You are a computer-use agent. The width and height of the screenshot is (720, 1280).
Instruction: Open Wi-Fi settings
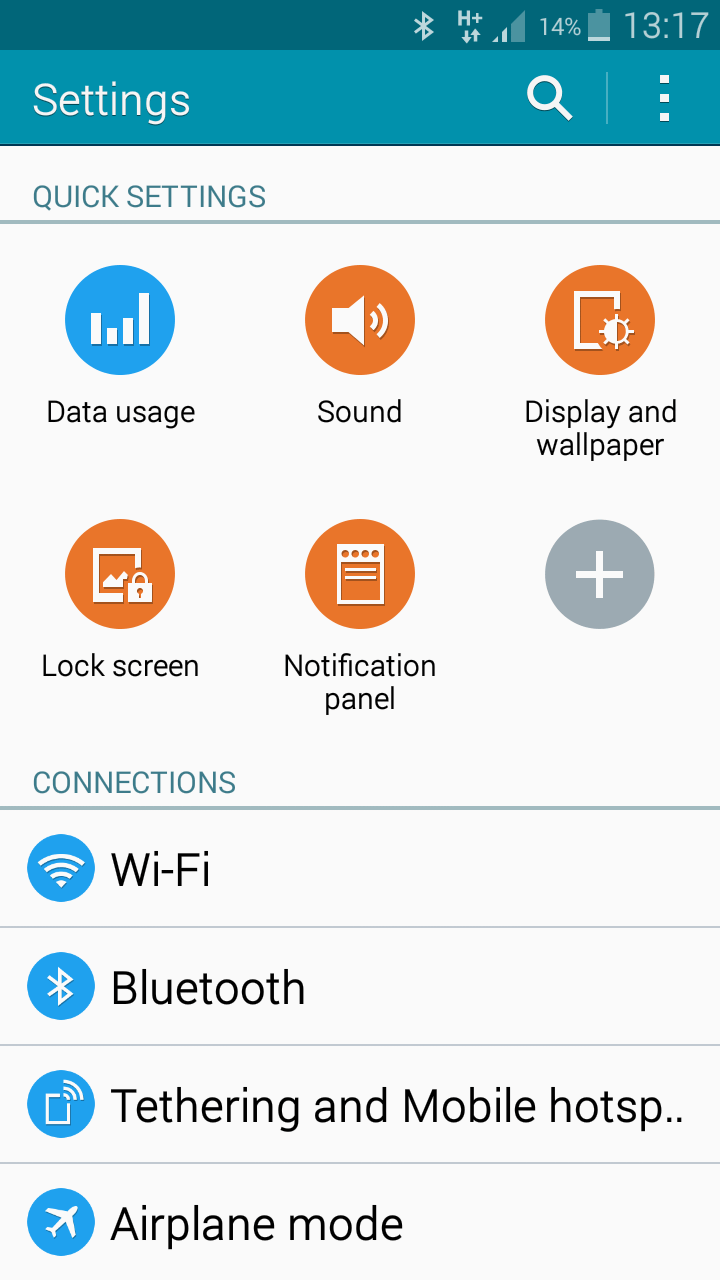(360, 869)
